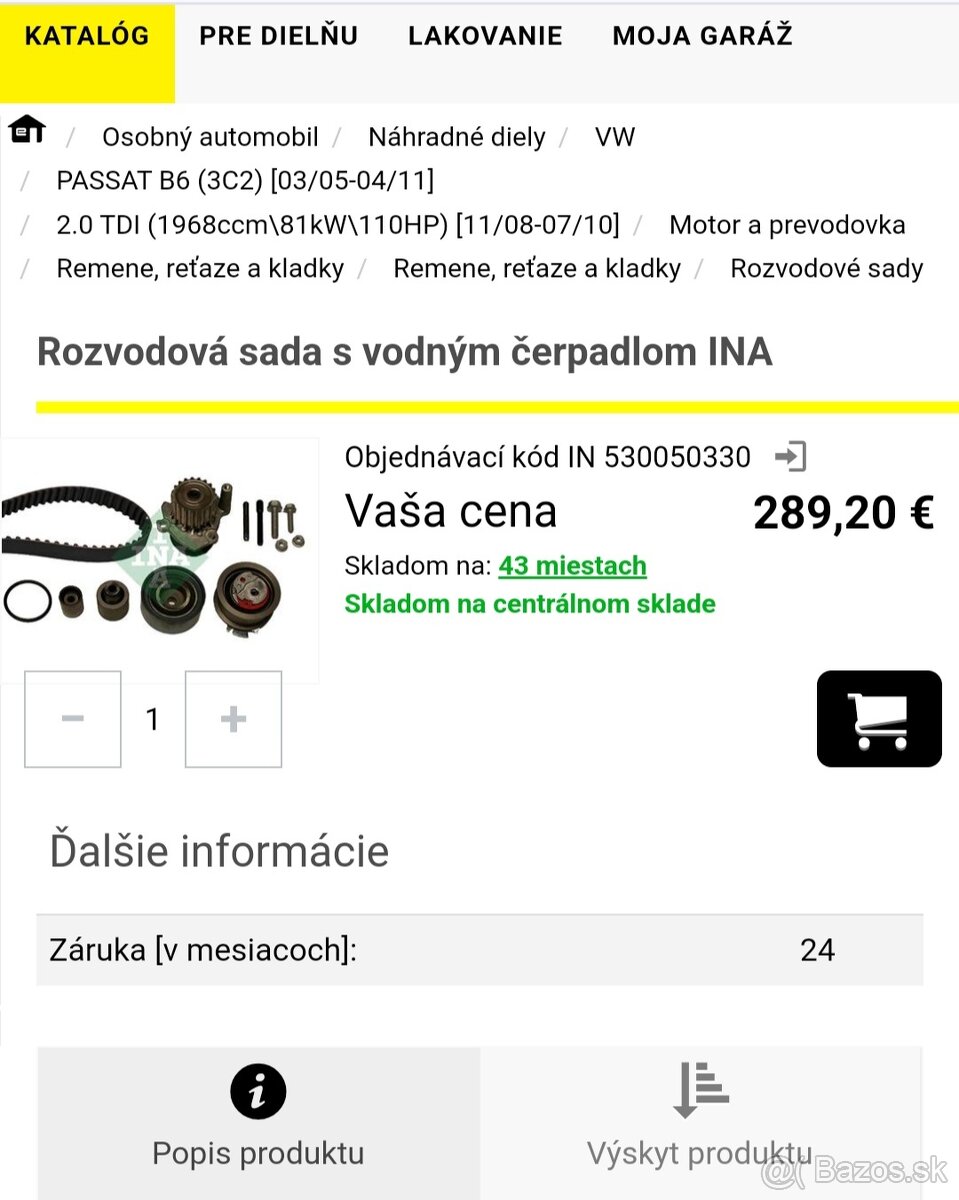
Task: Click the 'Výskyt produktu' button
Action: pyautogui.click(x=700, y=1152)
